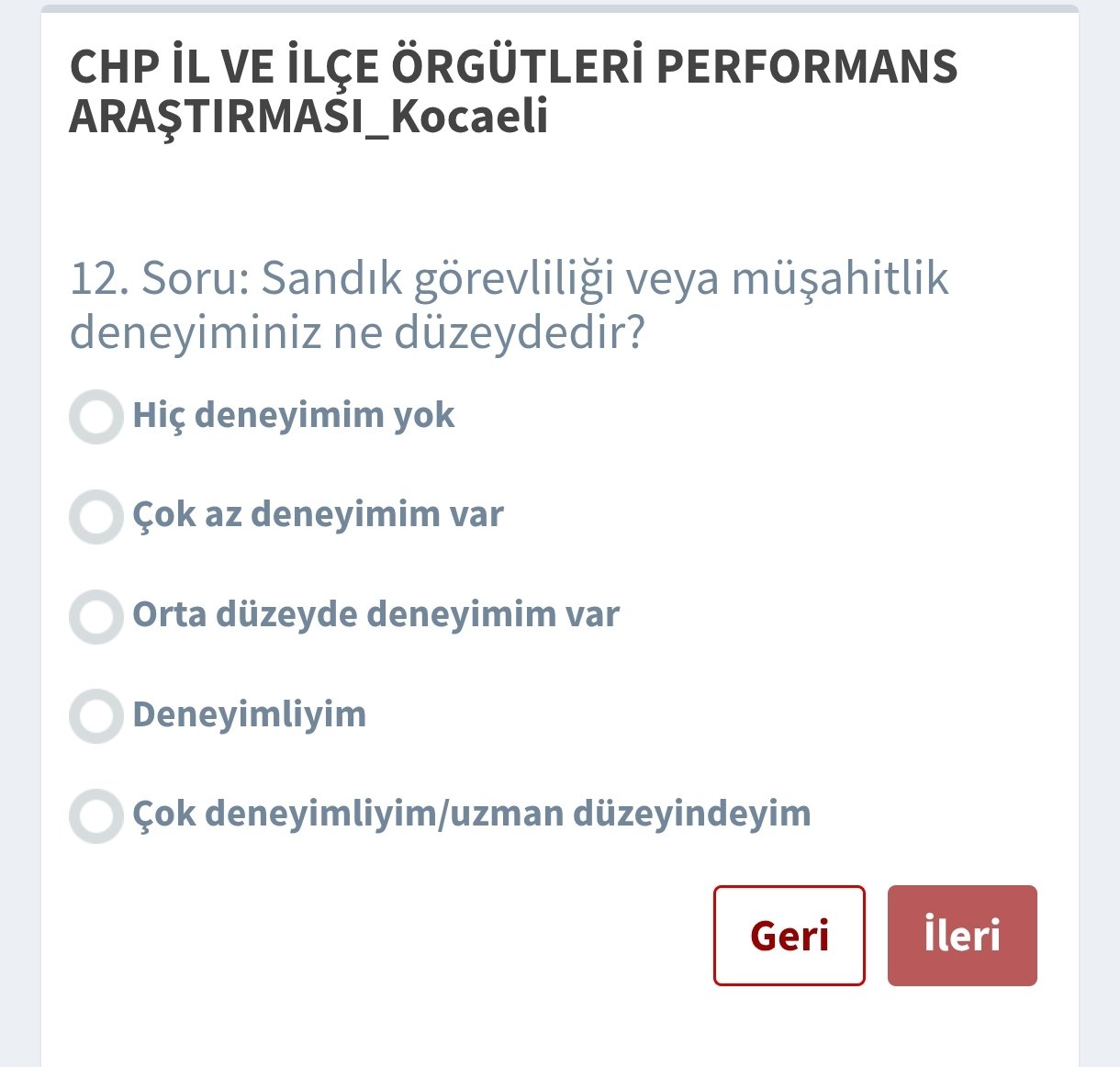This screenshot has width=1120, height=1067.
Task: Tap İleri to continue the survey
Action: 961,936
